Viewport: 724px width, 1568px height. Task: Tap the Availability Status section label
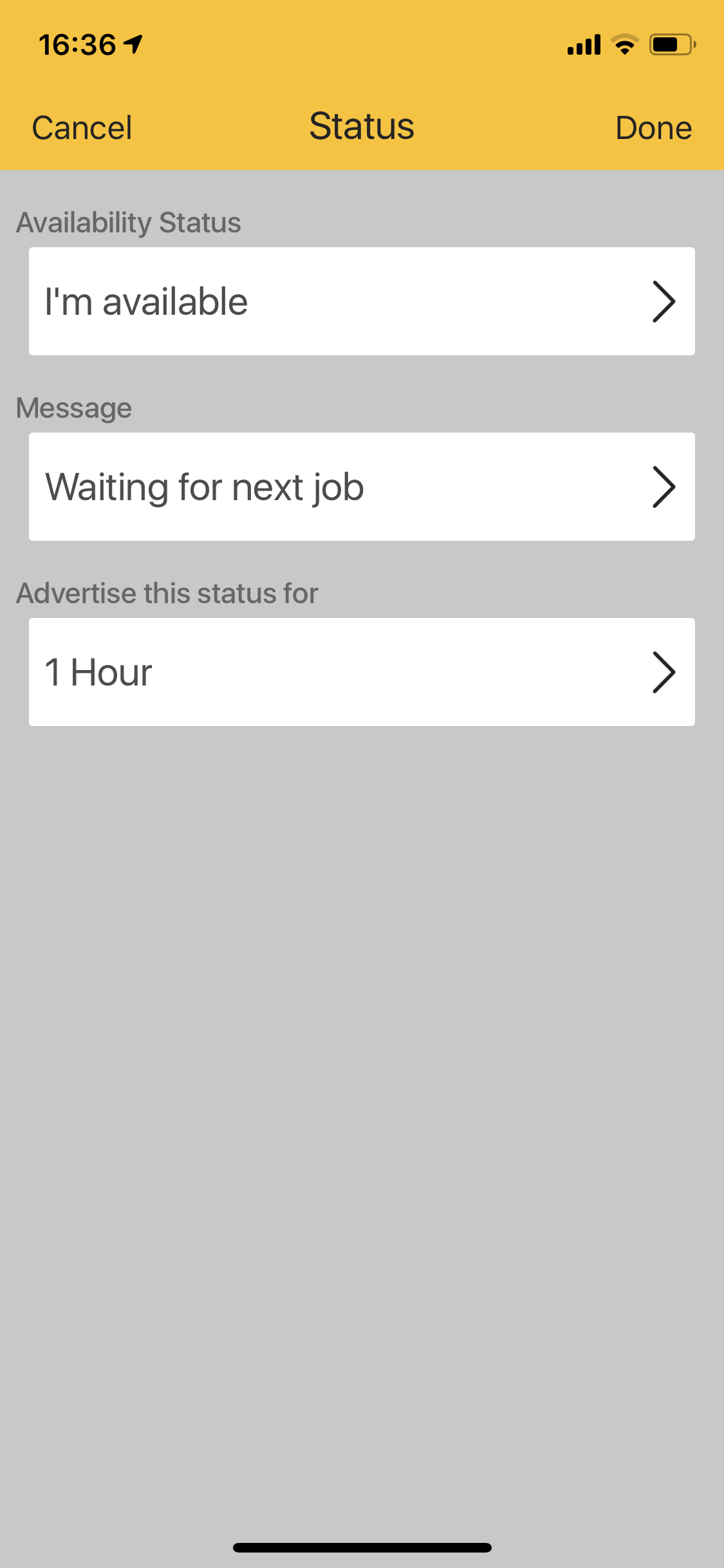[128, 222]
